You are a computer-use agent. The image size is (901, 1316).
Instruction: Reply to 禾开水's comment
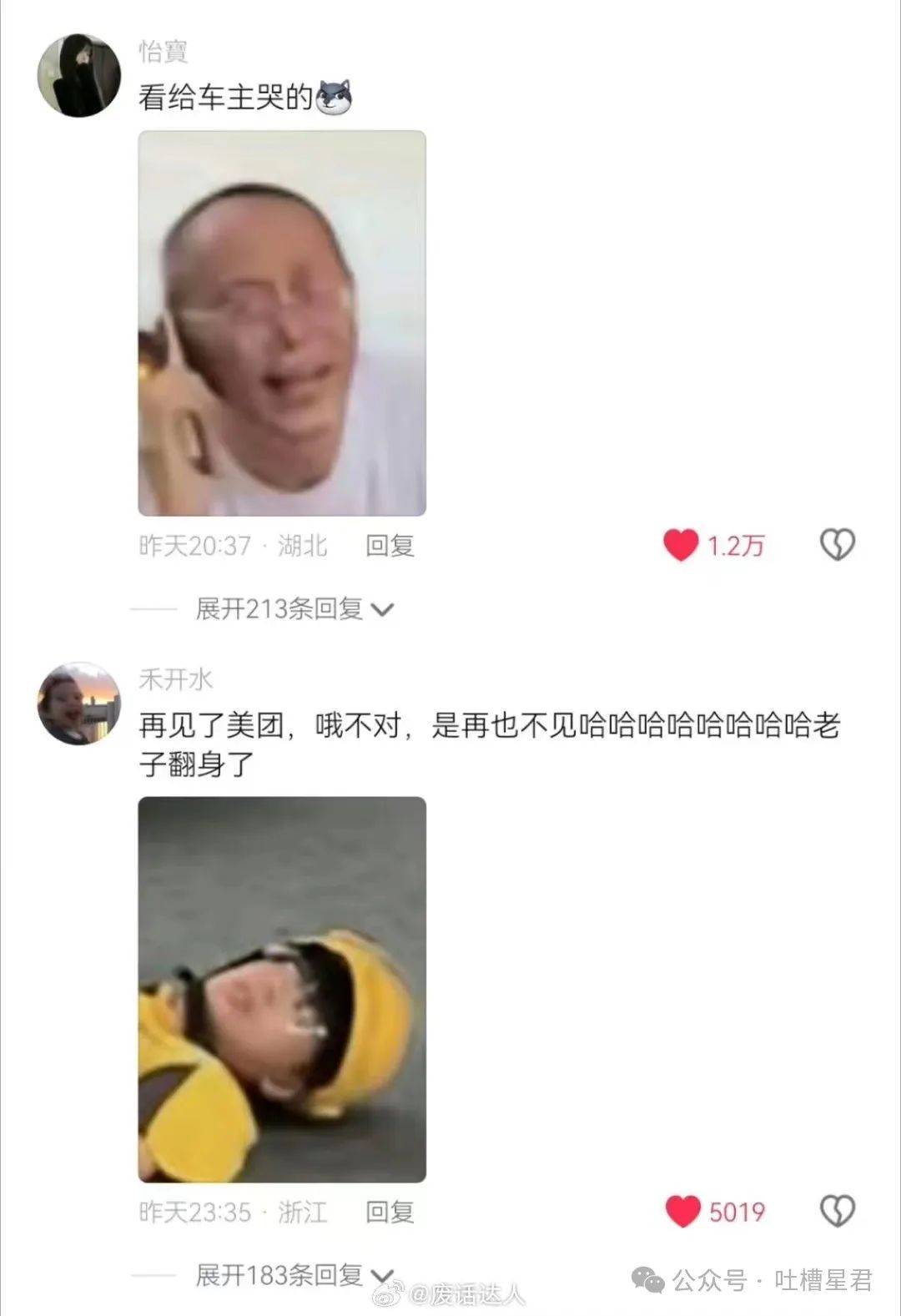tap(390, 1212)
